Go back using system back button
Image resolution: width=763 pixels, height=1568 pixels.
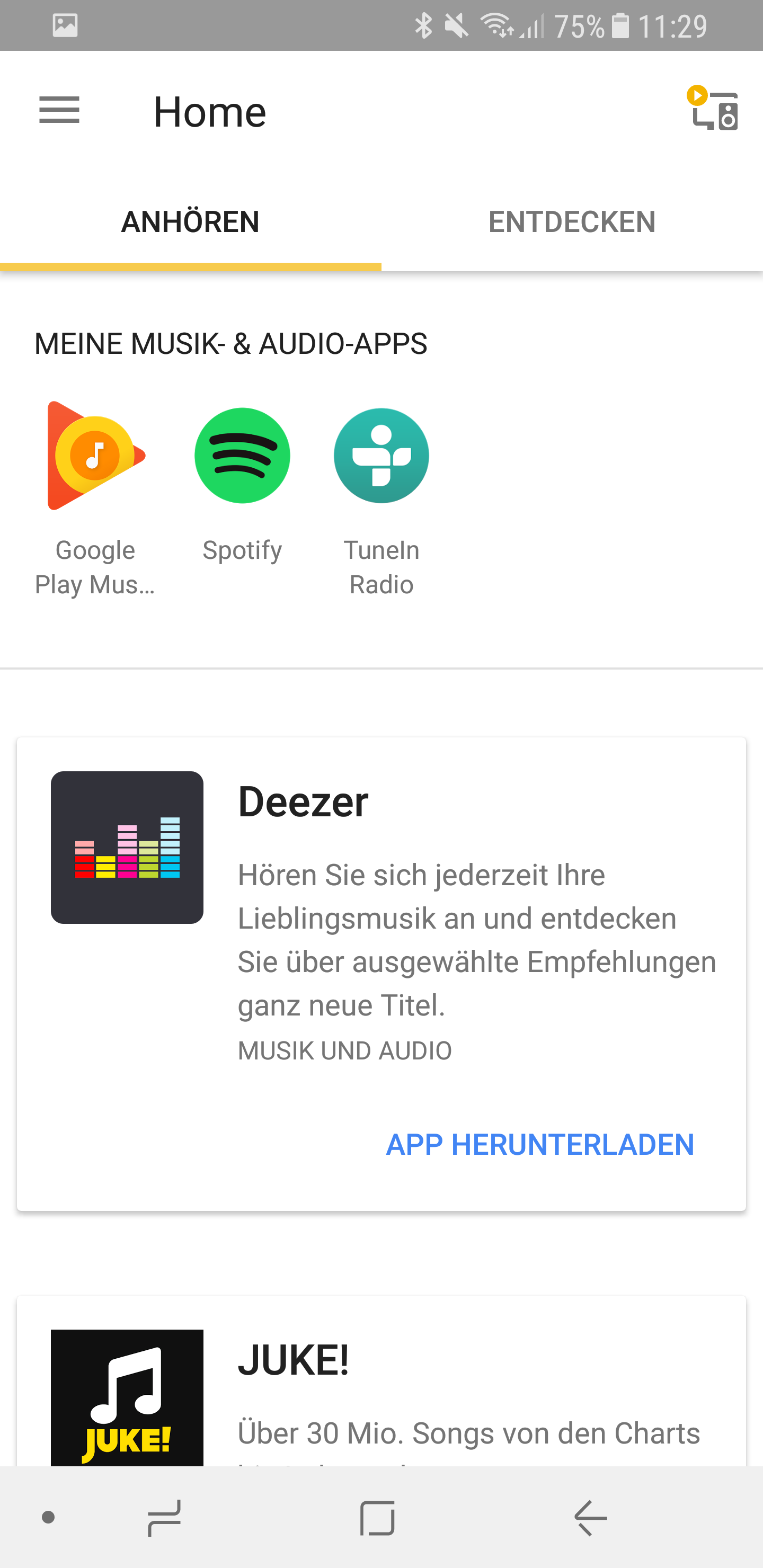pos(590,1518)
